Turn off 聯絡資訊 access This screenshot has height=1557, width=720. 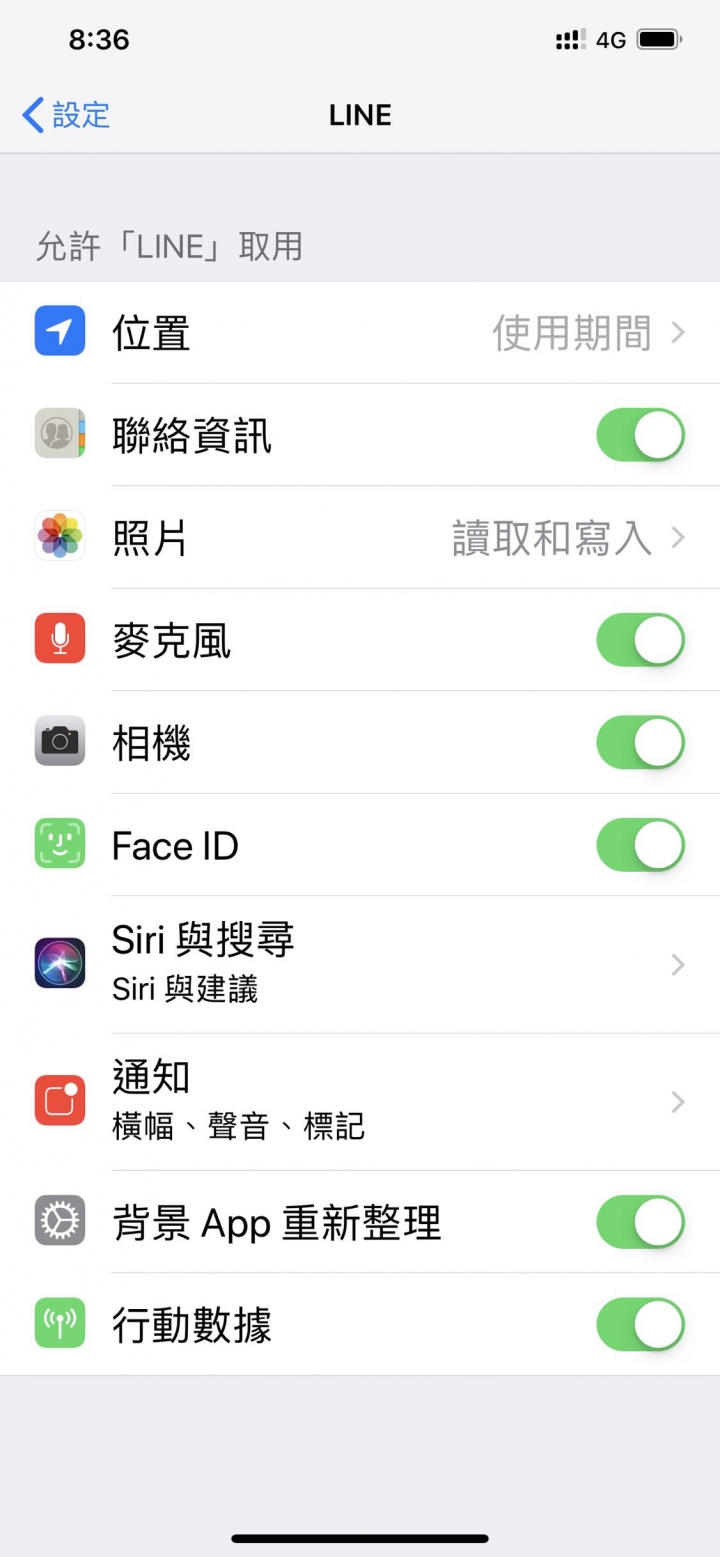[x=640, y=435]
